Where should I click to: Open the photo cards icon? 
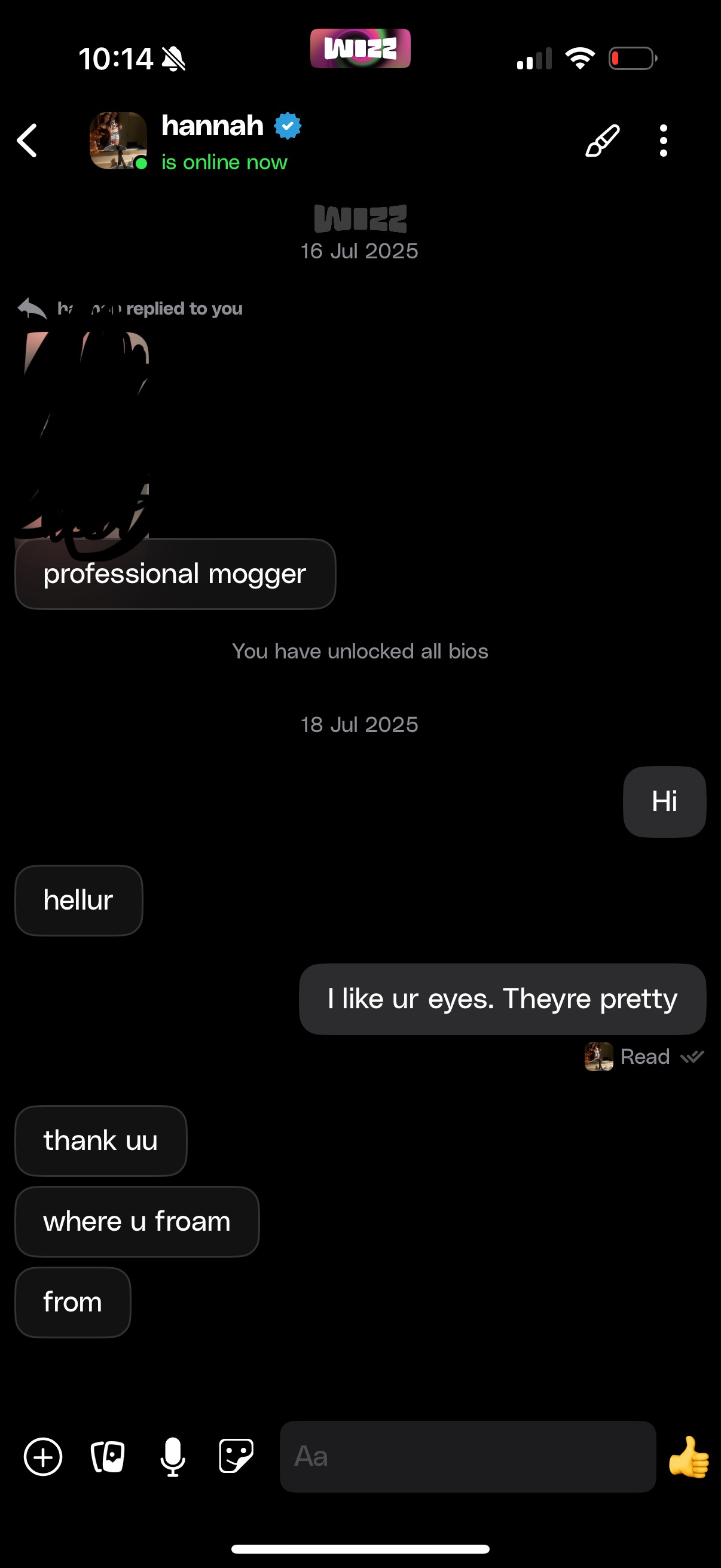(x=108, y=1457)
